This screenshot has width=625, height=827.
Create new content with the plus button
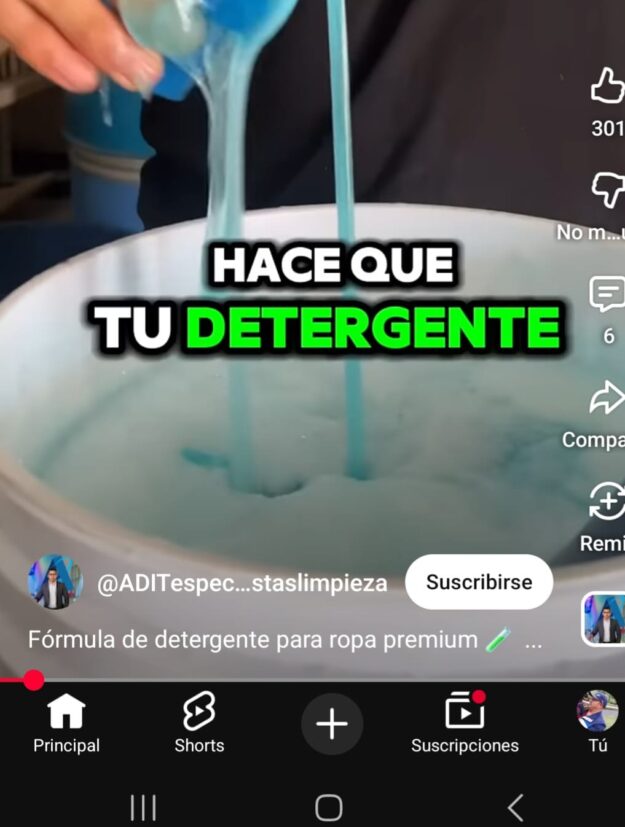(x=332, y=723)
